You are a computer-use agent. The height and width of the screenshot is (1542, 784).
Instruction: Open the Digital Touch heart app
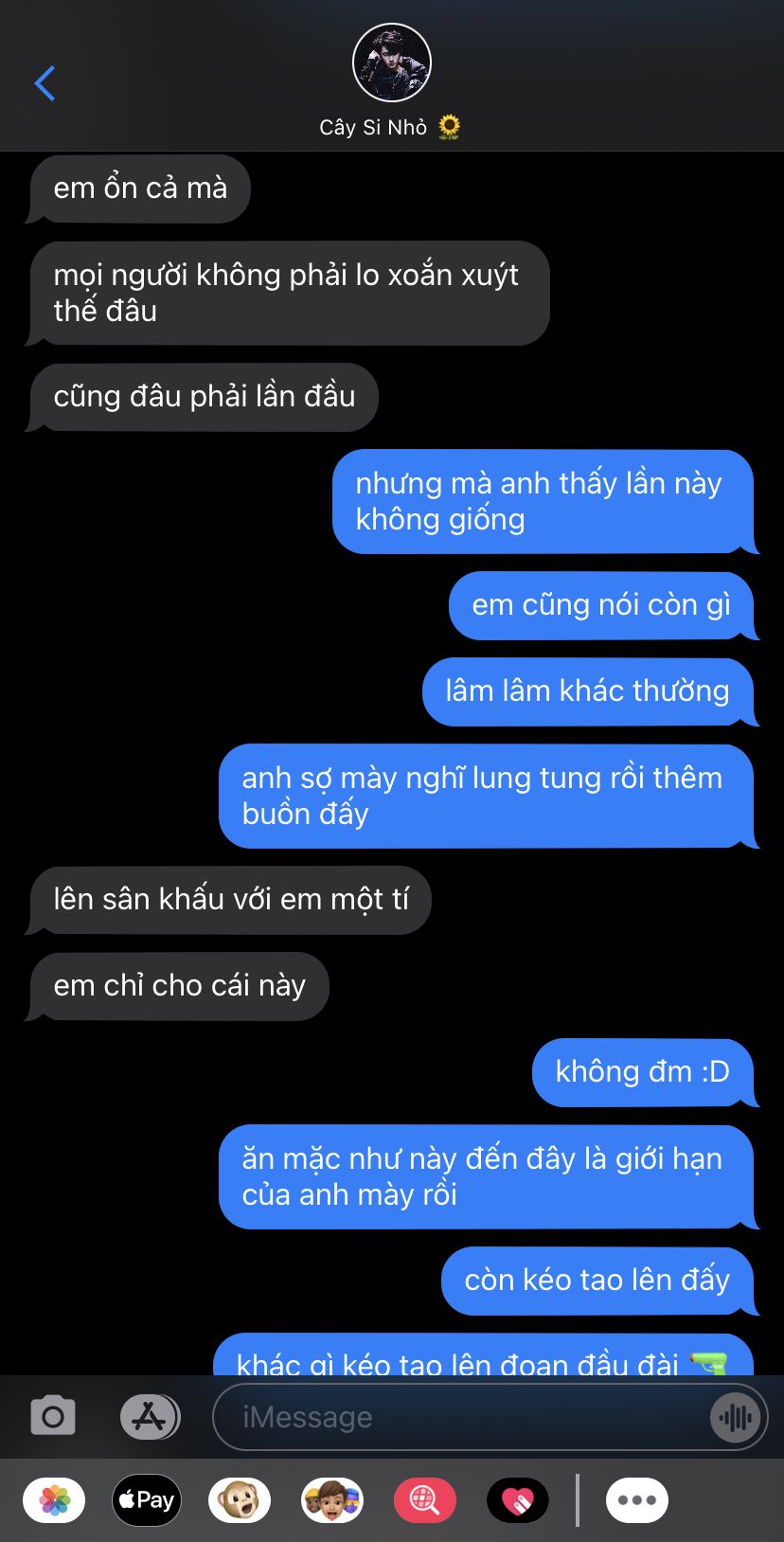point(518,1500)
